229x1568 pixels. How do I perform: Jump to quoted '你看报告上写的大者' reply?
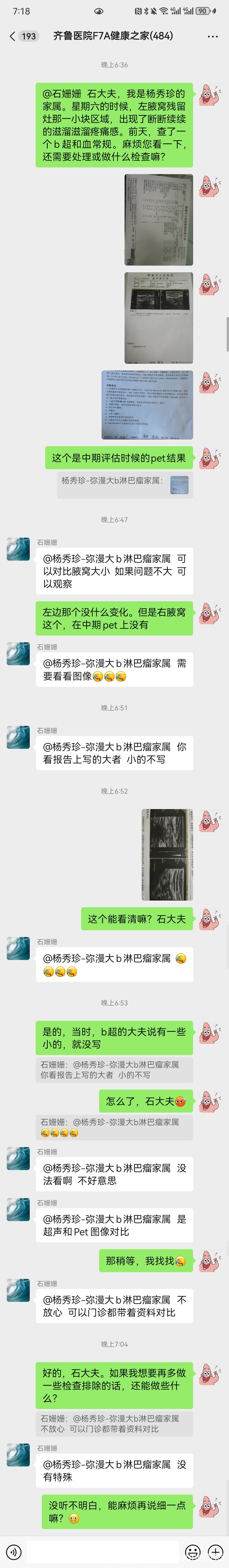[x=114, y=1069]
